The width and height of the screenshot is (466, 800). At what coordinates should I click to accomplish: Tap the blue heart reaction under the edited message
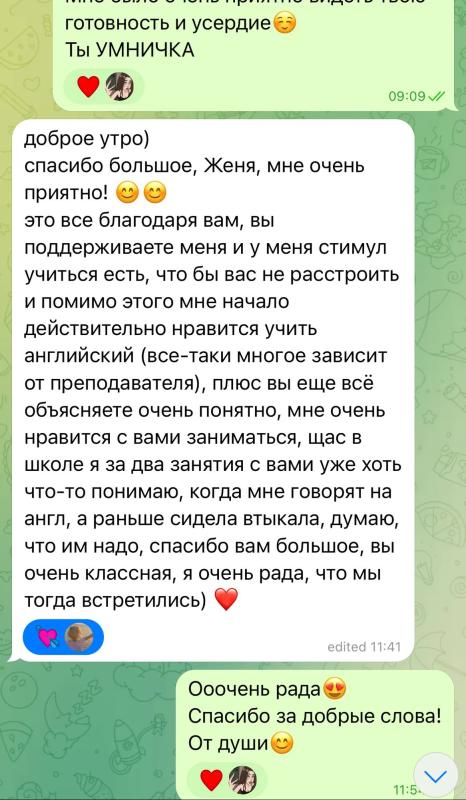click(x=63, y=637)
